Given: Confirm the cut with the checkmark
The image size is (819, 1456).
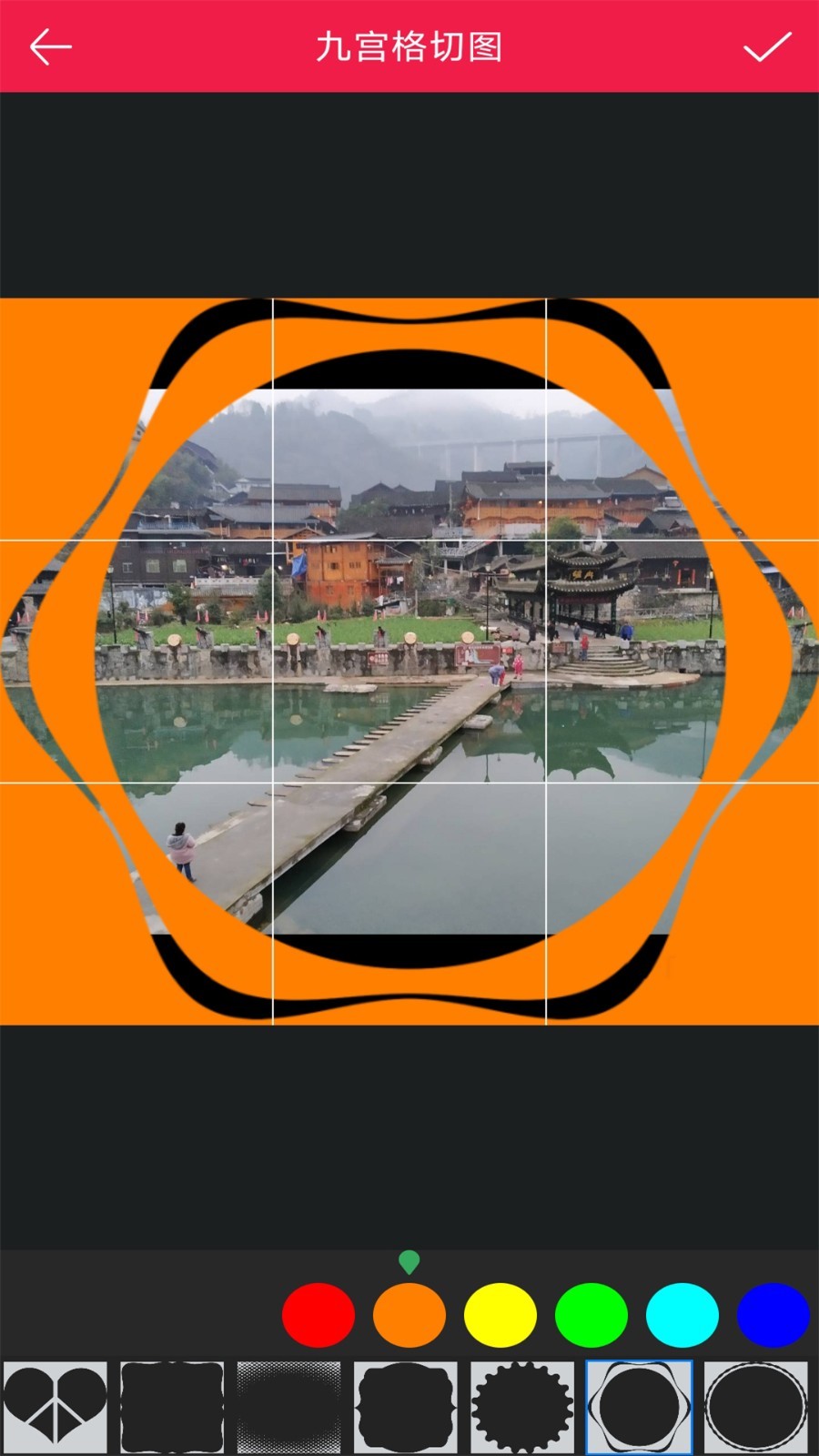Looking at the screenshot, I should (x=767, y=47).
